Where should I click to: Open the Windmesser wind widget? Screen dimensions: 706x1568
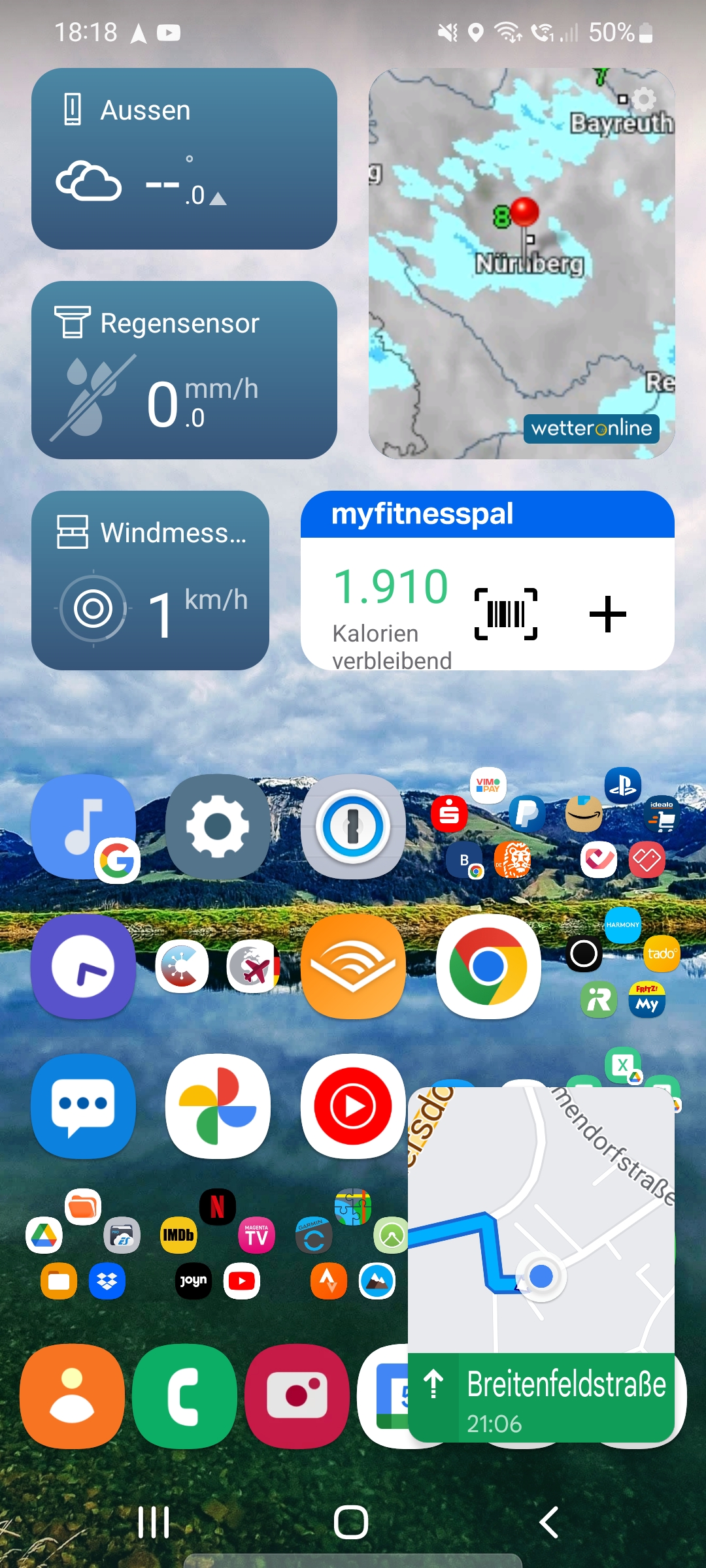click(x=150, y=580)
